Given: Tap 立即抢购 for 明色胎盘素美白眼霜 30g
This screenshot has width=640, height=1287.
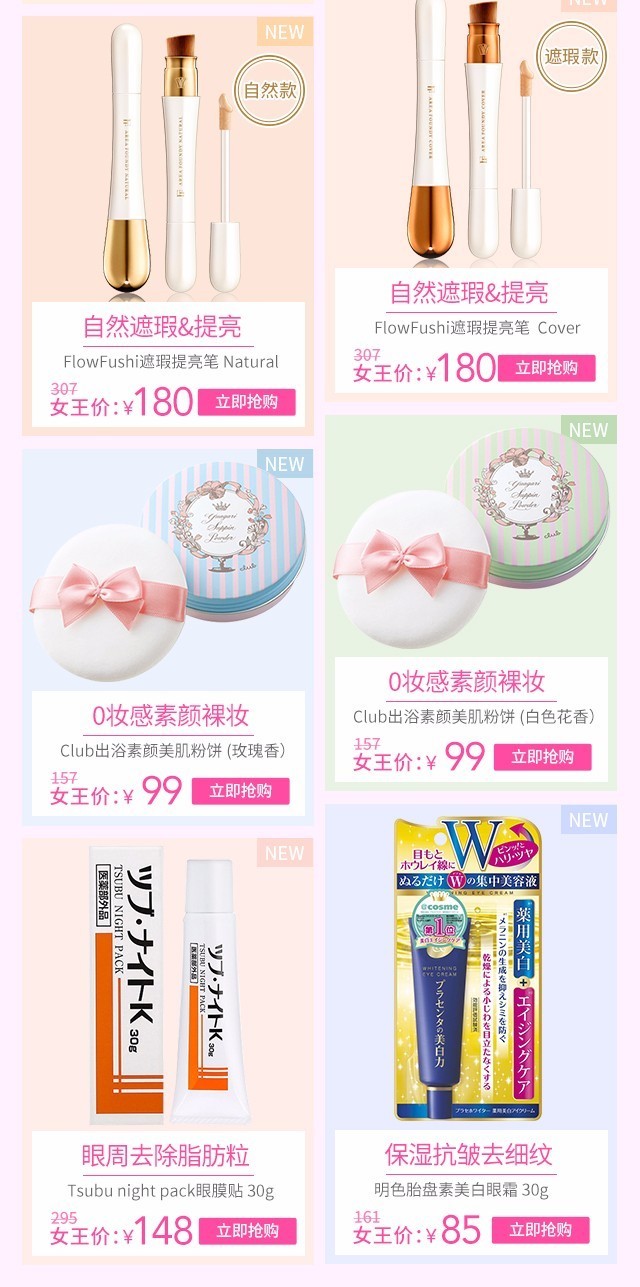Looking at the screenshot, I should [x=542, y=1230].
